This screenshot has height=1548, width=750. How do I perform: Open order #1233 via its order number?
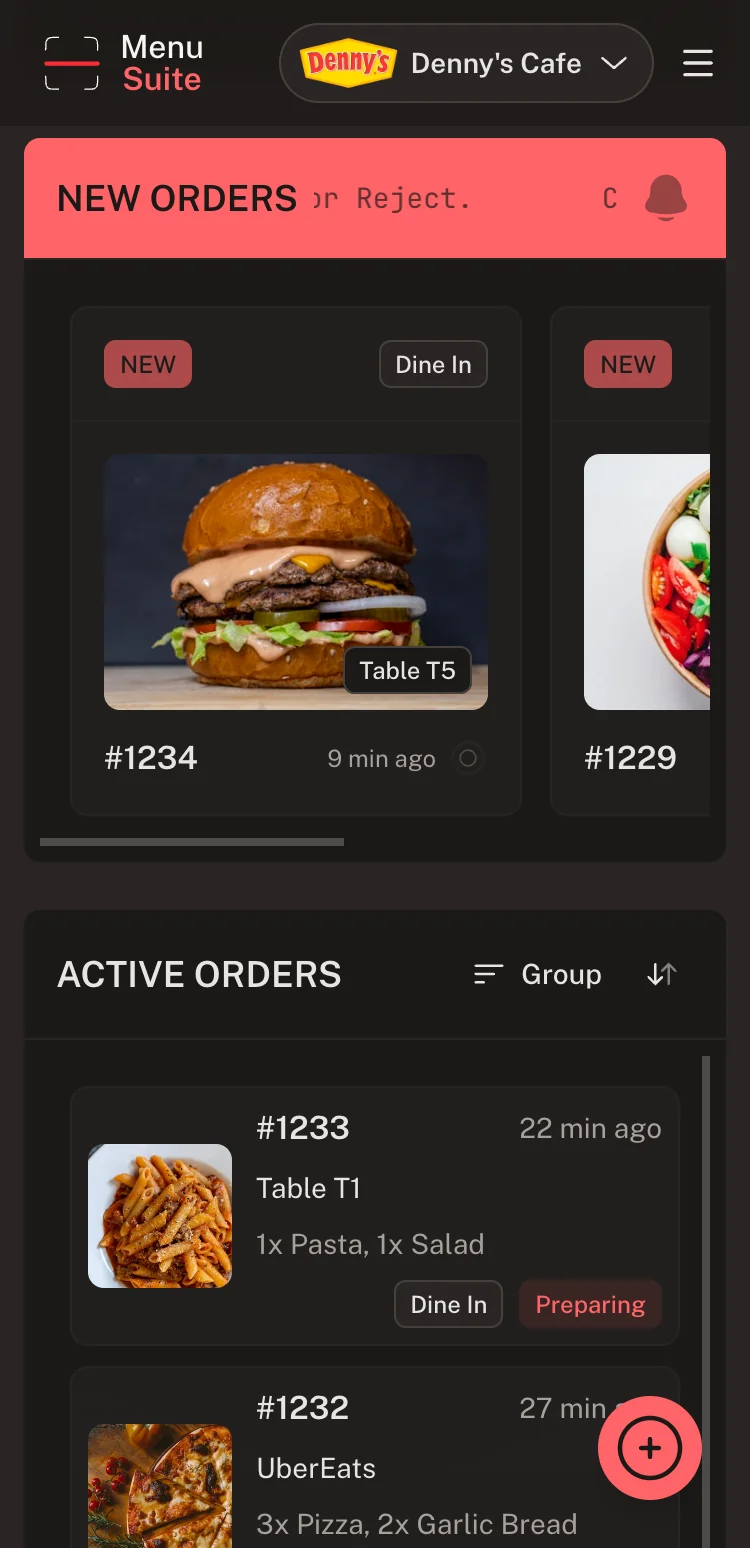303,1128
